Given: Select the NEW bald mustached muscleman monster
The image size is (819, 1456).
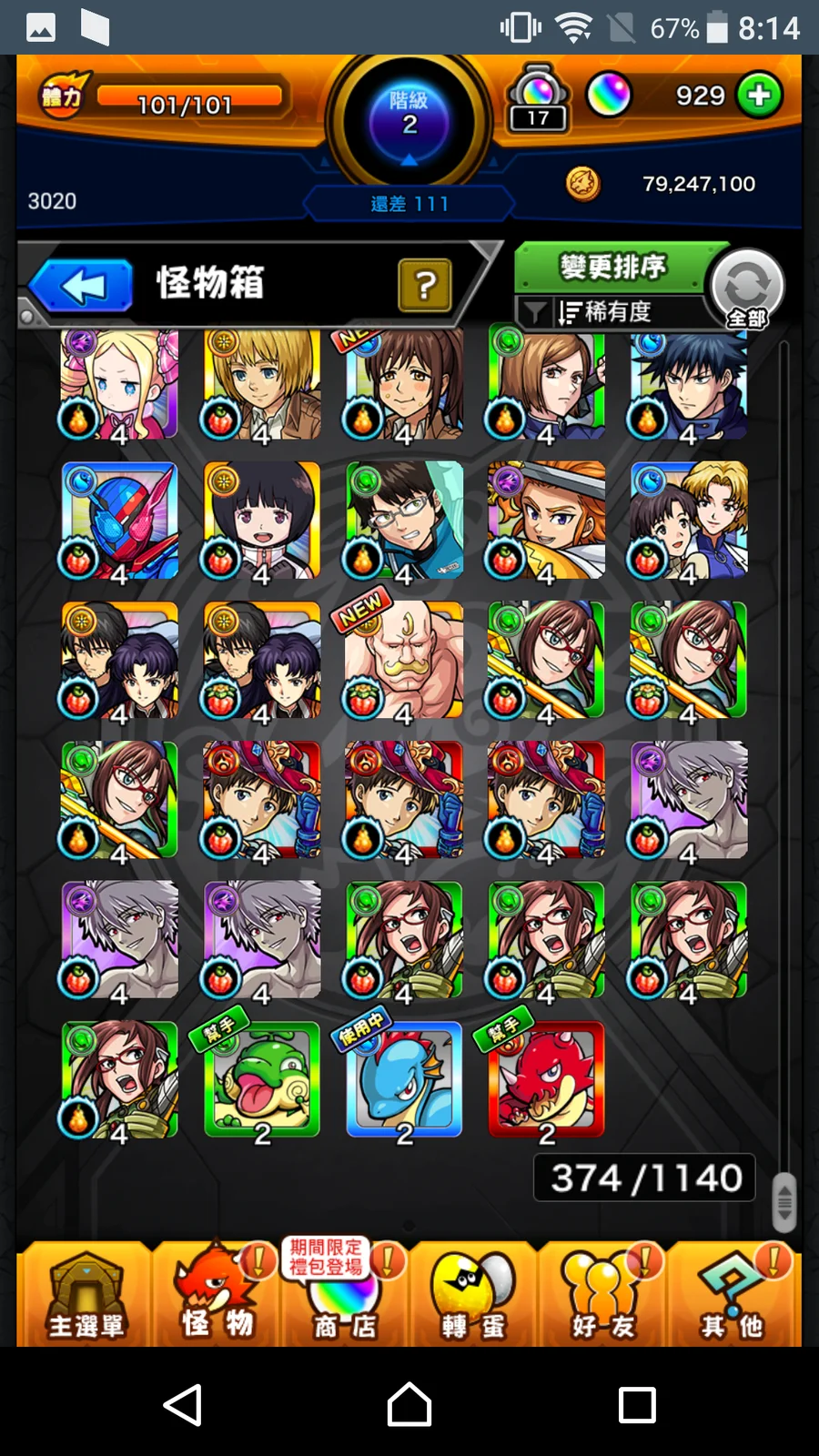Looking at the screenshot, I should point(404,660).
